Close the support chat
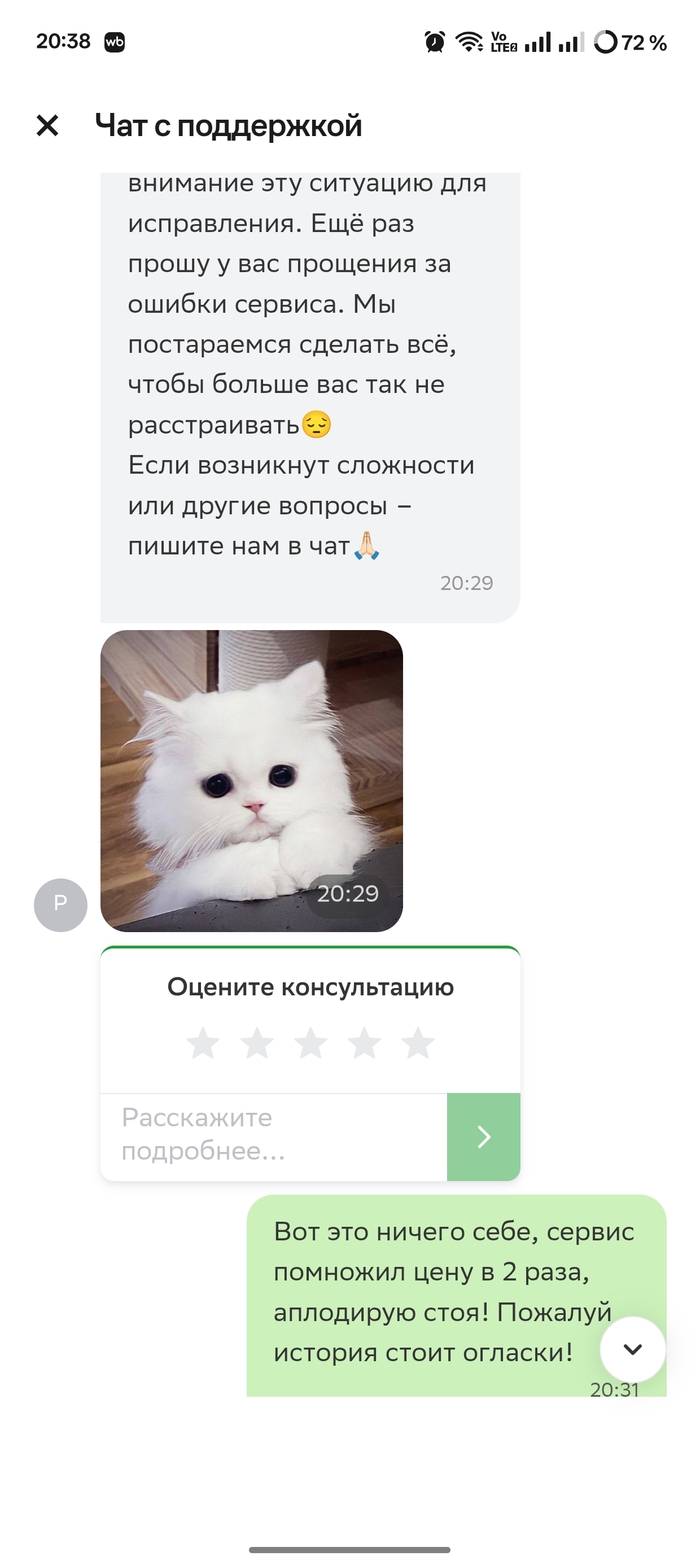Image resolution: width=700 pixels, height=1565 pixels. 47,126
